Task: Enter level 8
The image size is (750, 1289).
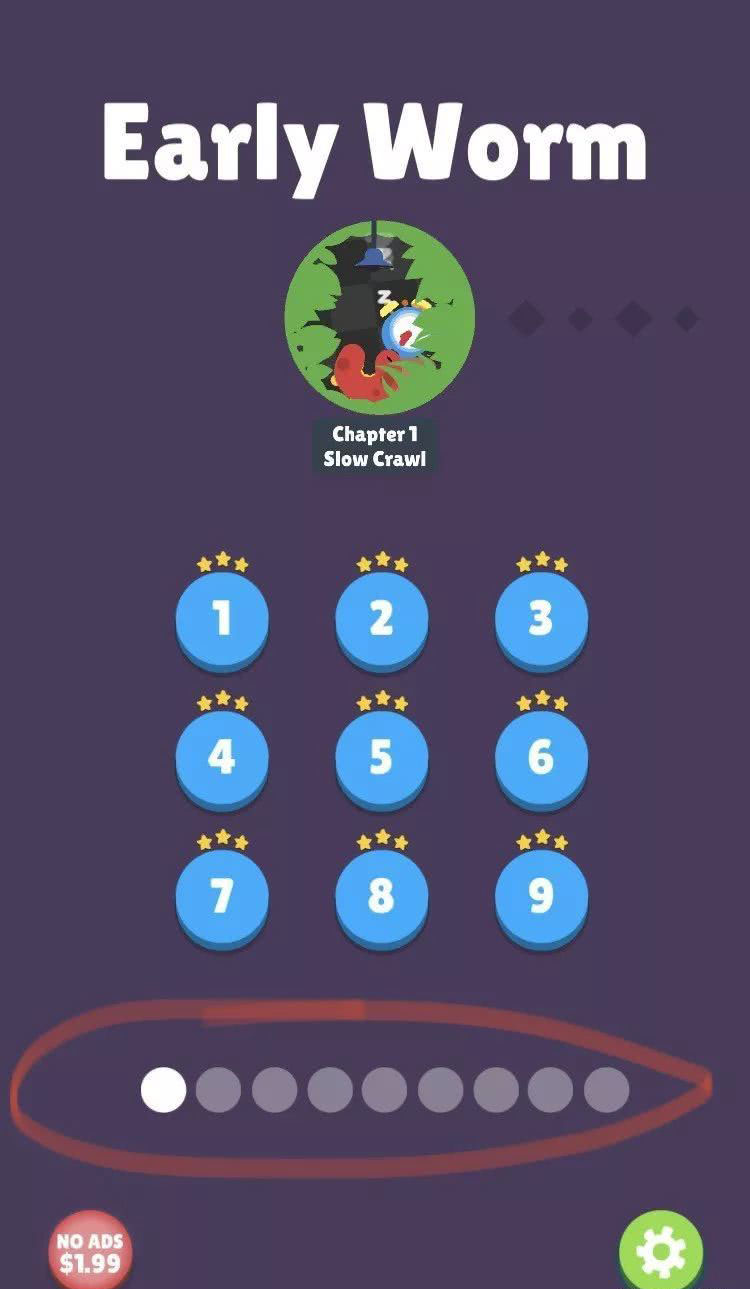Action: click(381, 896)
